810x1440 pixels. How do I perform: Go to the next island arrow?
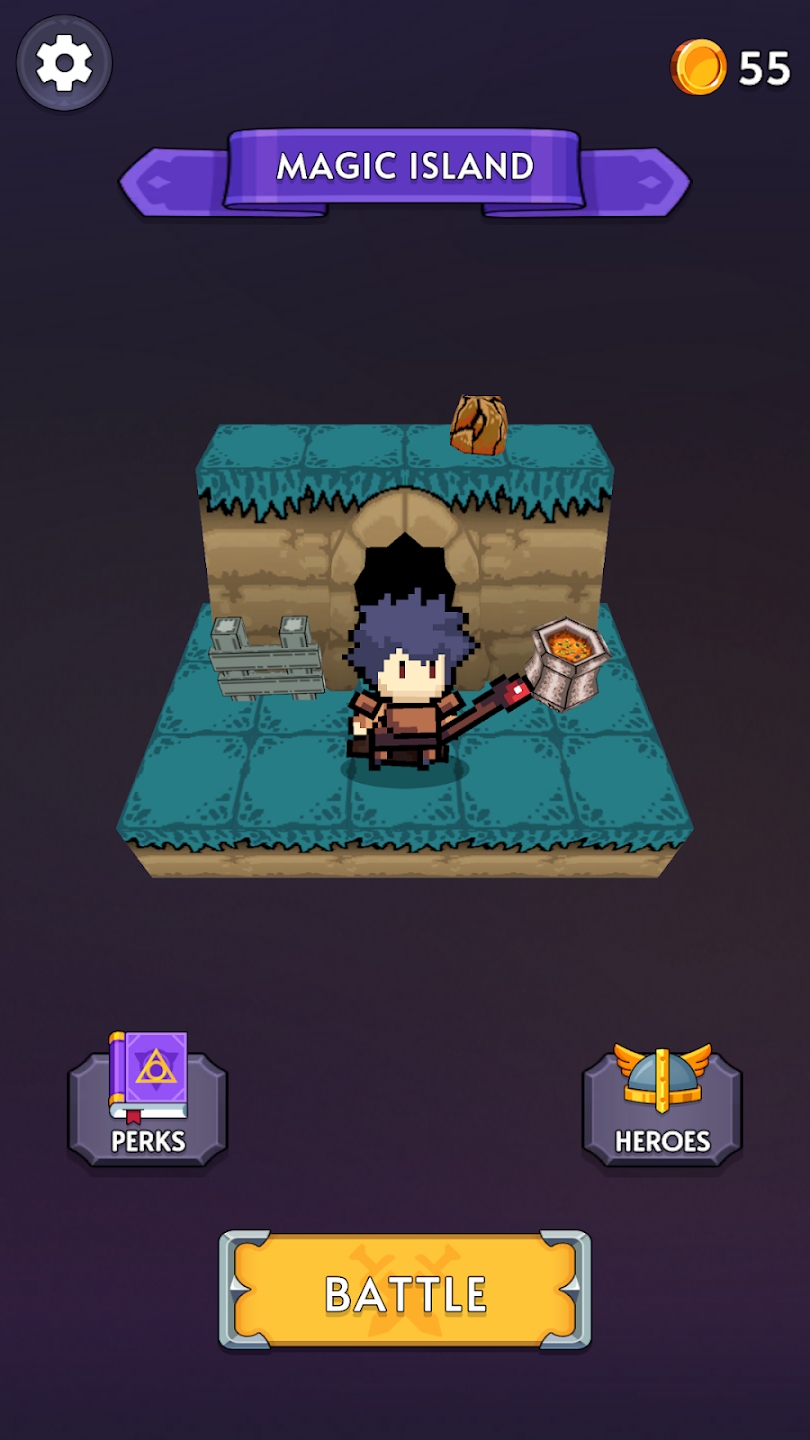click(x=638, y=182)
